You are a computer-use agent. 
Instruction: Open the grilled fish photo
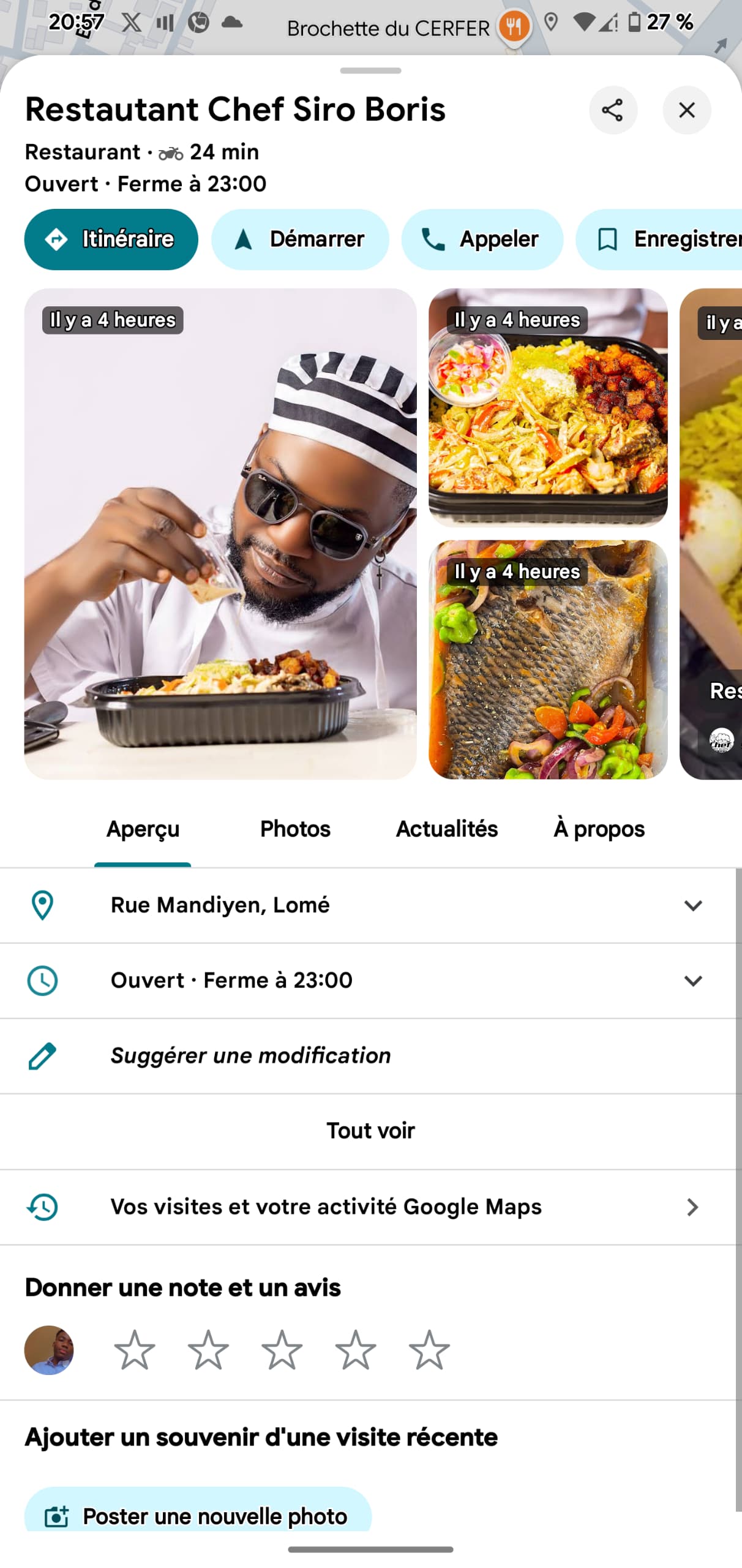[x=547, y=658]
